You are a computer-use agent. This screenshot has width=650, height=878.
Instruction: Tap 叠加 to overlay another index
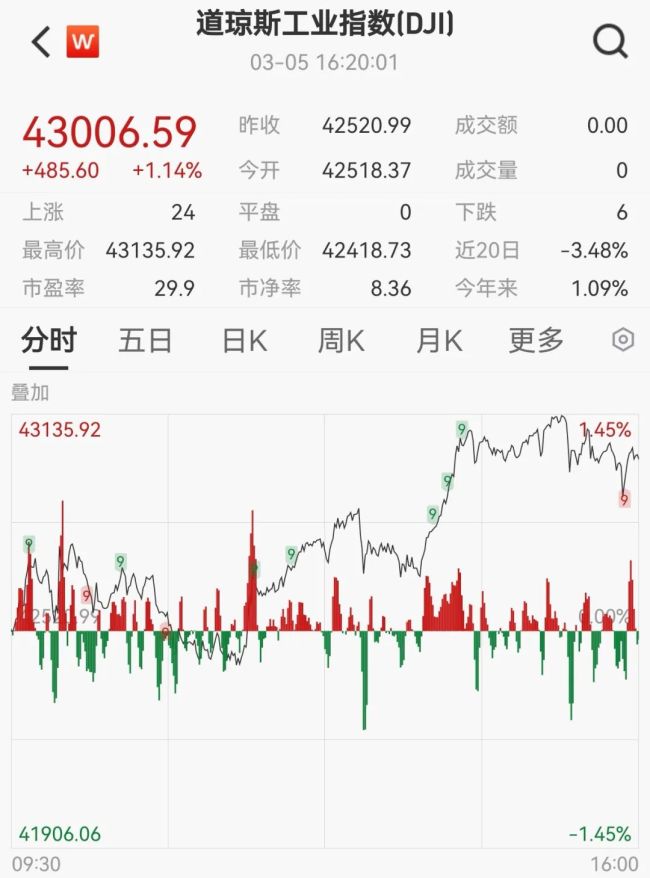30,392
